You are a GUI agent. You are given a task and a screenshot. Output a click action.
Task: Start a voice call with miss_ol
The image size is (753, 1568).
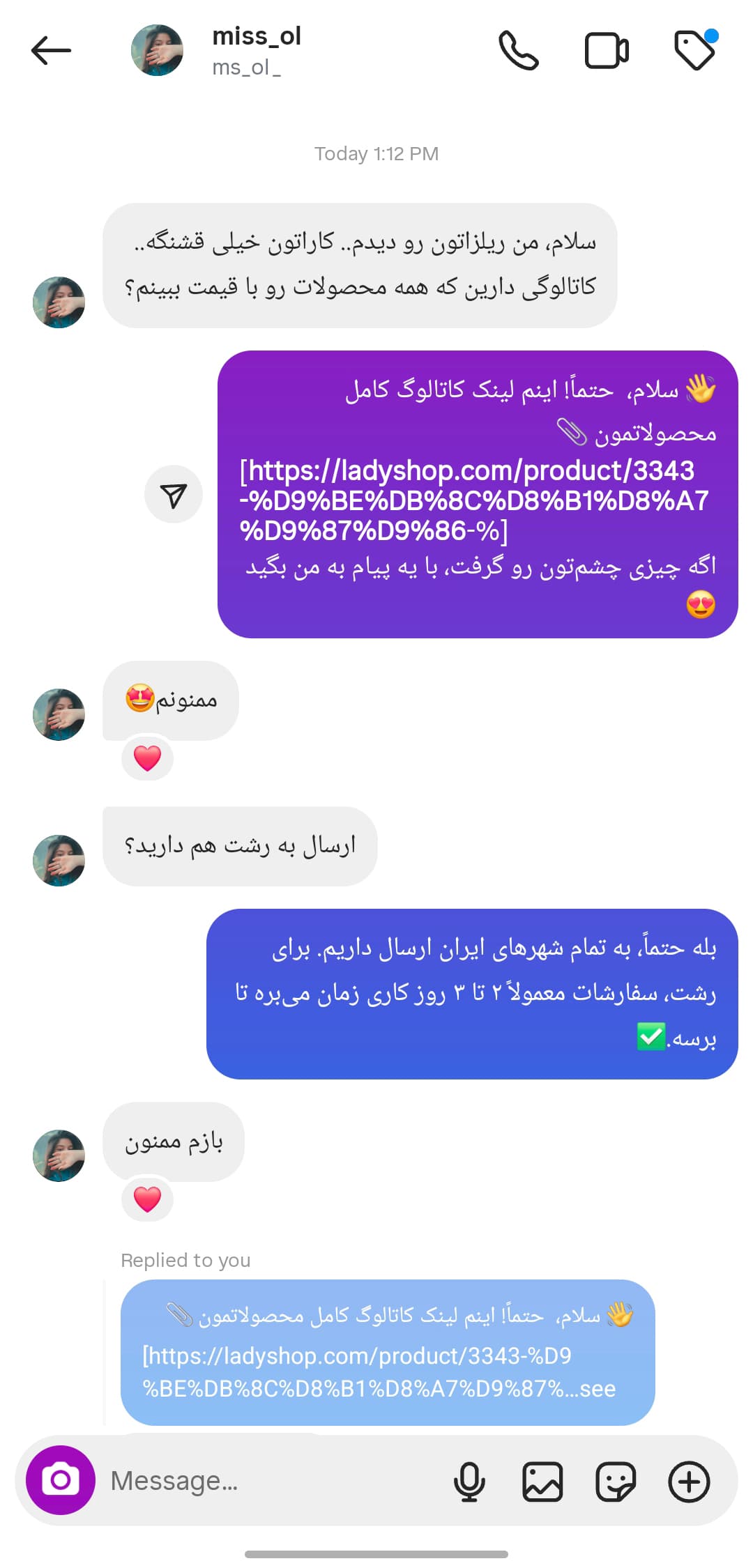[519, 50]
